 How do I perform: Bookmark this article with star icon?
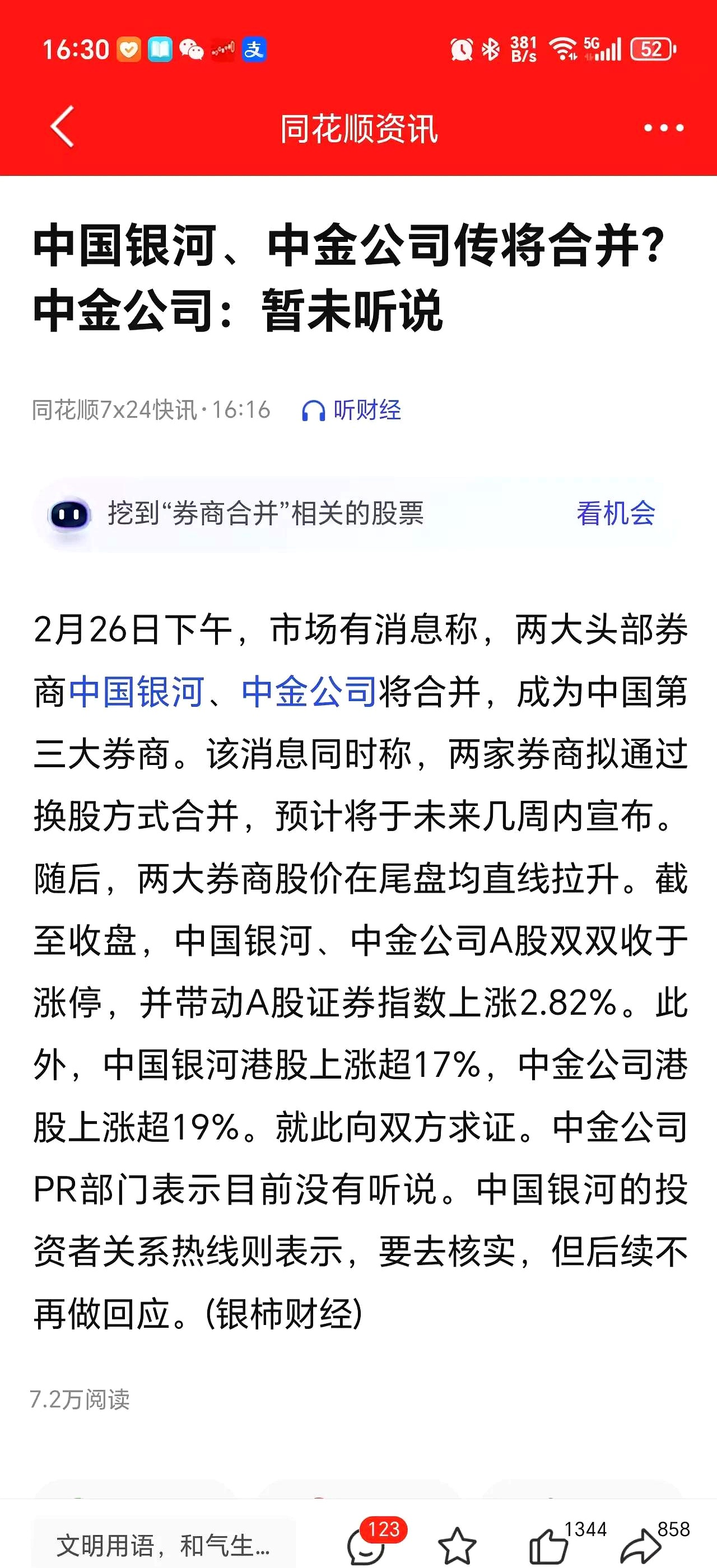tap(457, 1546)
